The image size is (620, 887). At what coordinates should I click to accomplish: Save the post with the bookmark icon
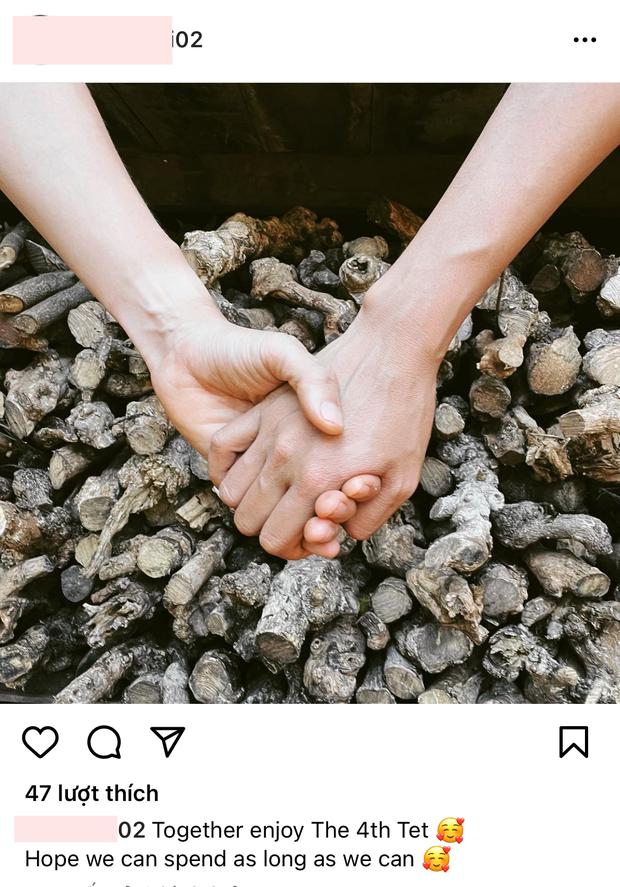click(x=573, y=742)
